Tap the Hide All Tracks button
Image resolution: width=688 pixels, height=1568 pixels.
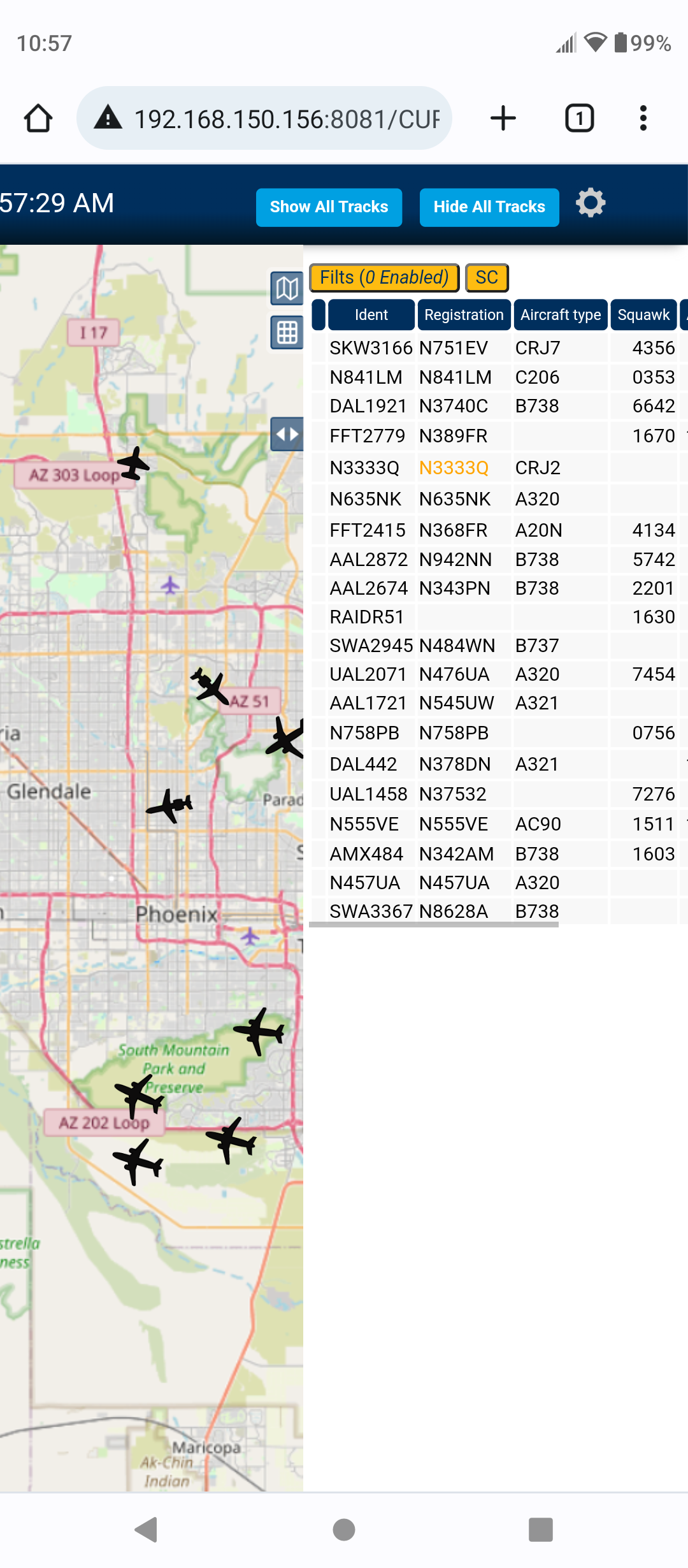[x=489, y=207]
